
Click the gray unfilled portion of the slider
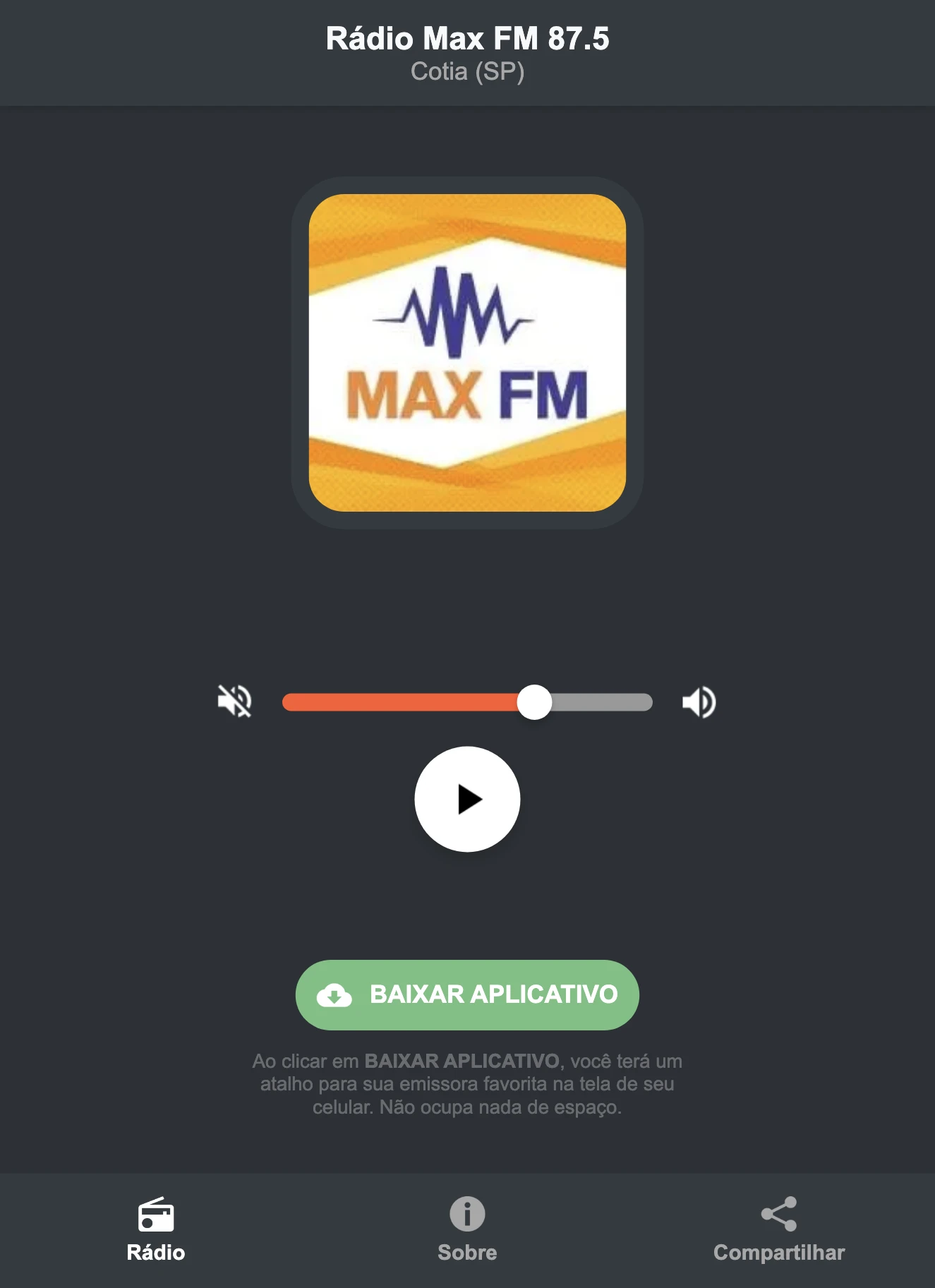pyautogui.click(x=603, y=700)
